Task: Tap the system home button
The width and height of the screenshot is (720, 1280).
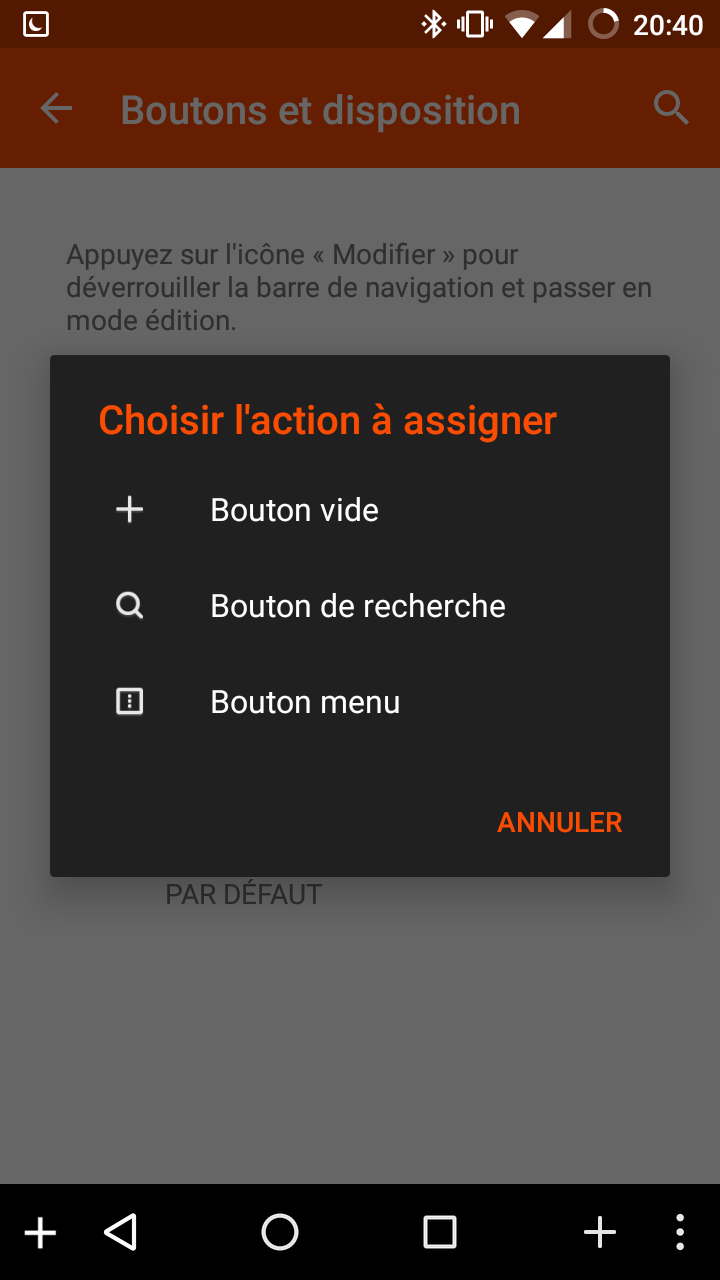Action: coord(280,1232)
